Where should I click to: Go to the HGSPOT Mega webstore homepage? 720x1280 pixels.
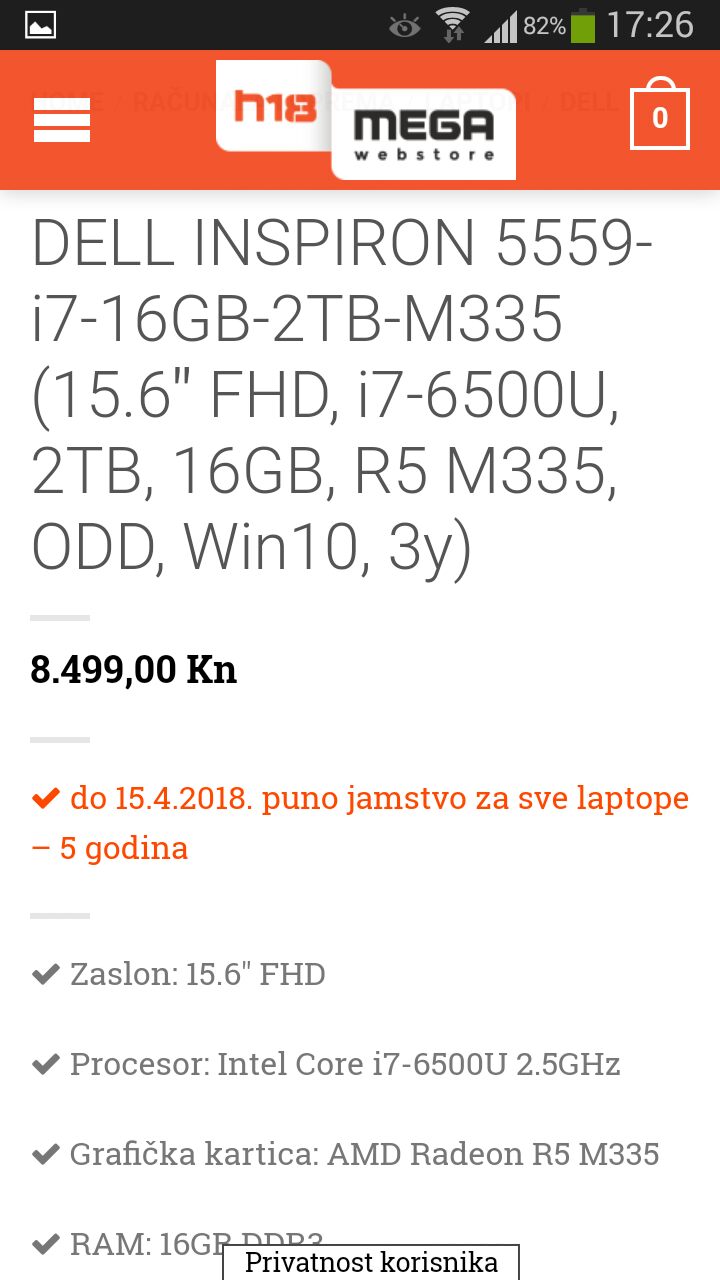tap(366, 120)
